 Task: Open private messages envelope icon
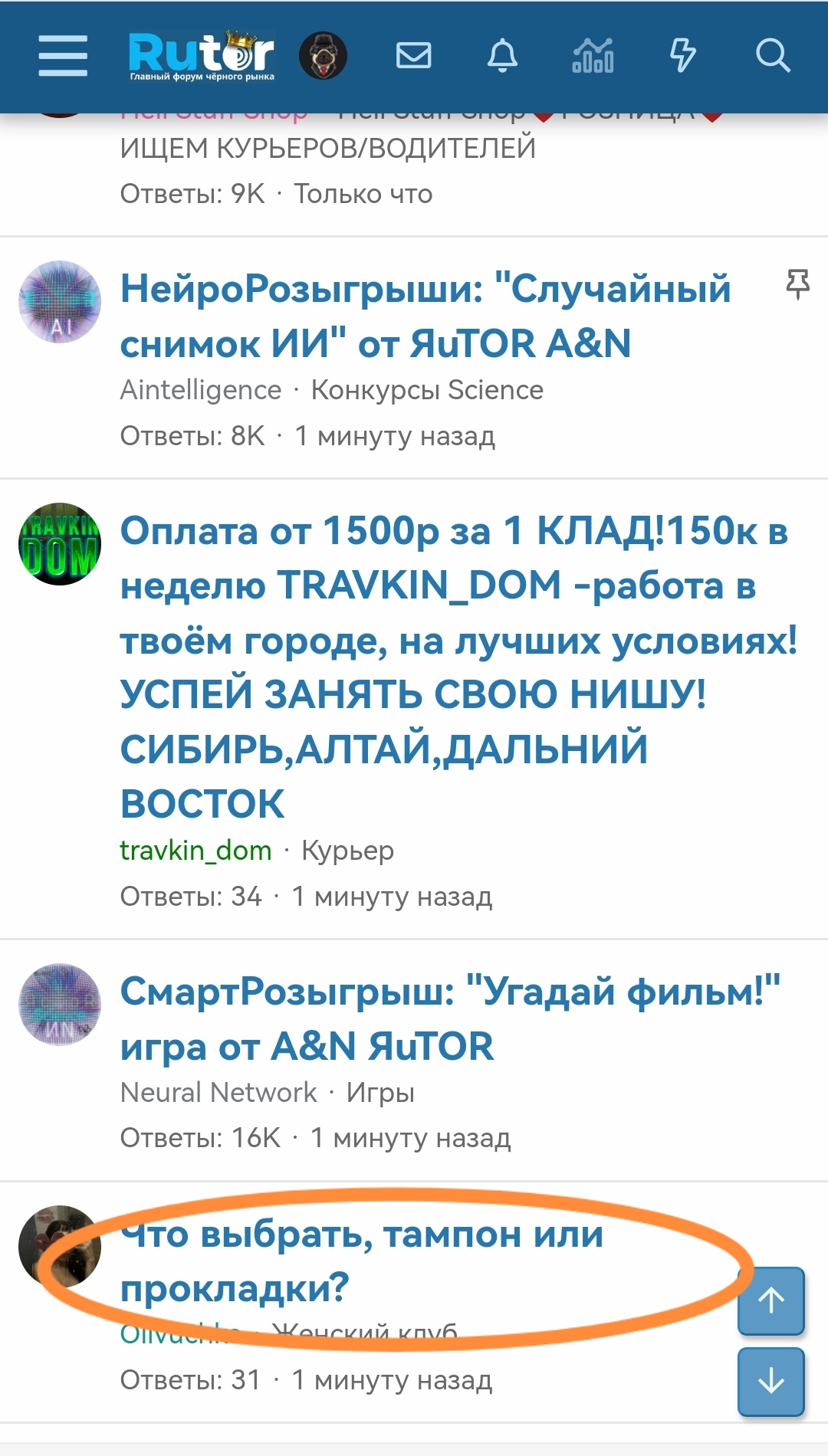tap(413, 55)
